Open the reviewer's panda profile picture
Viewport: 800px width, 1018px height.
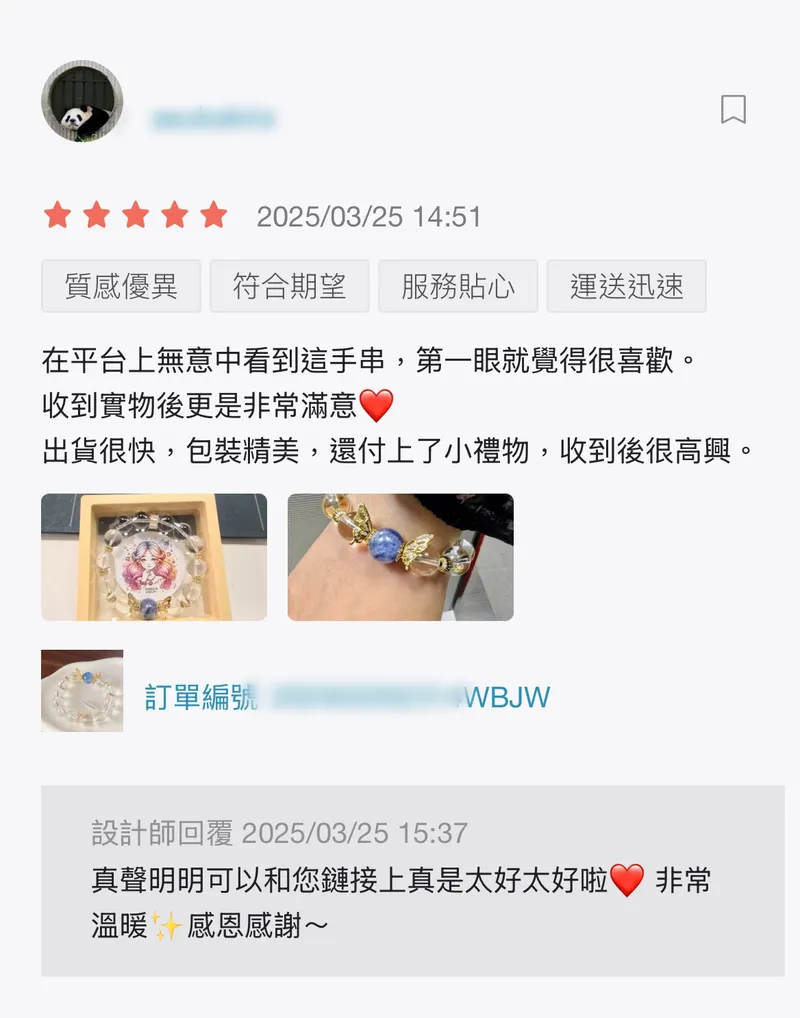point(82,101)
